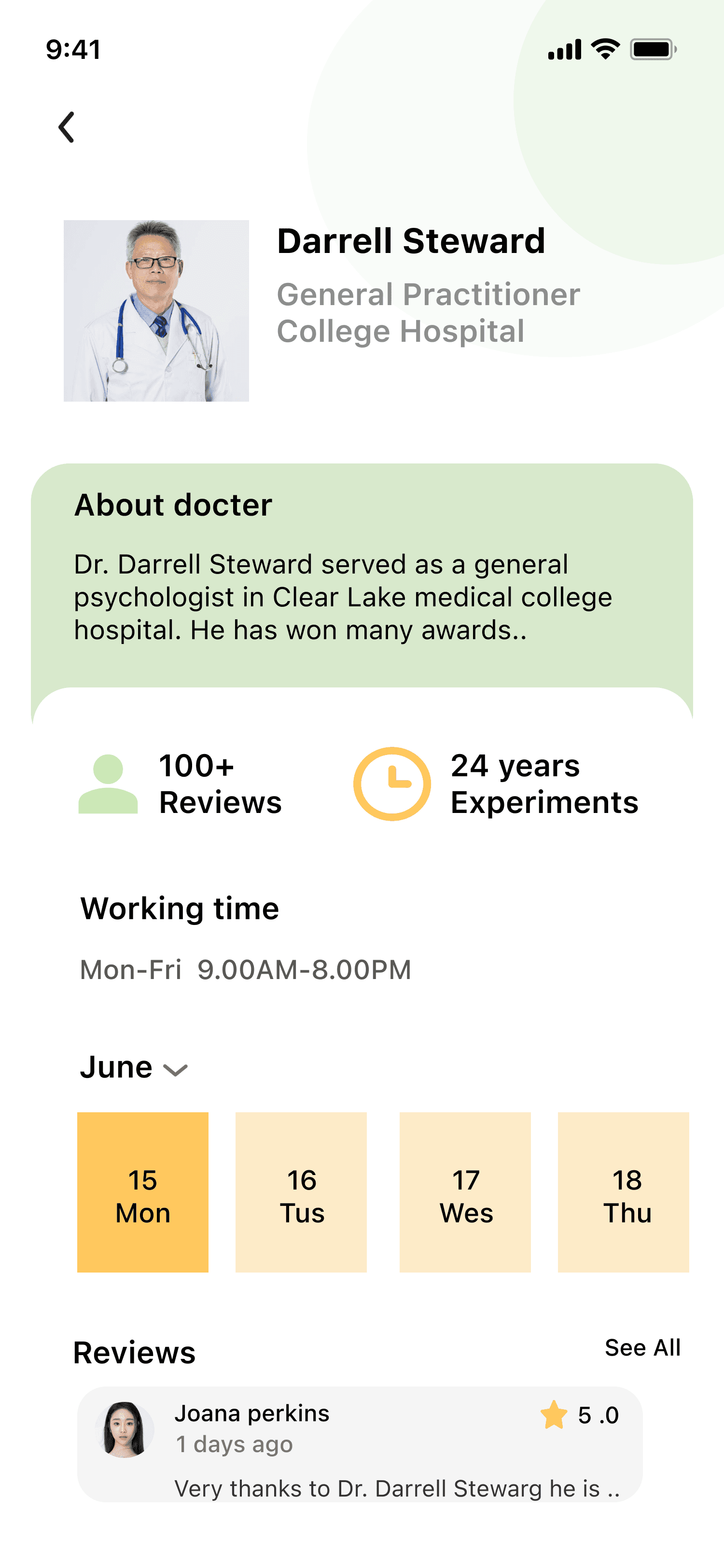Go back using the back arrow
Viewport: 724px width, 1568px height.
pyautogui.click(x=66, y=127)
